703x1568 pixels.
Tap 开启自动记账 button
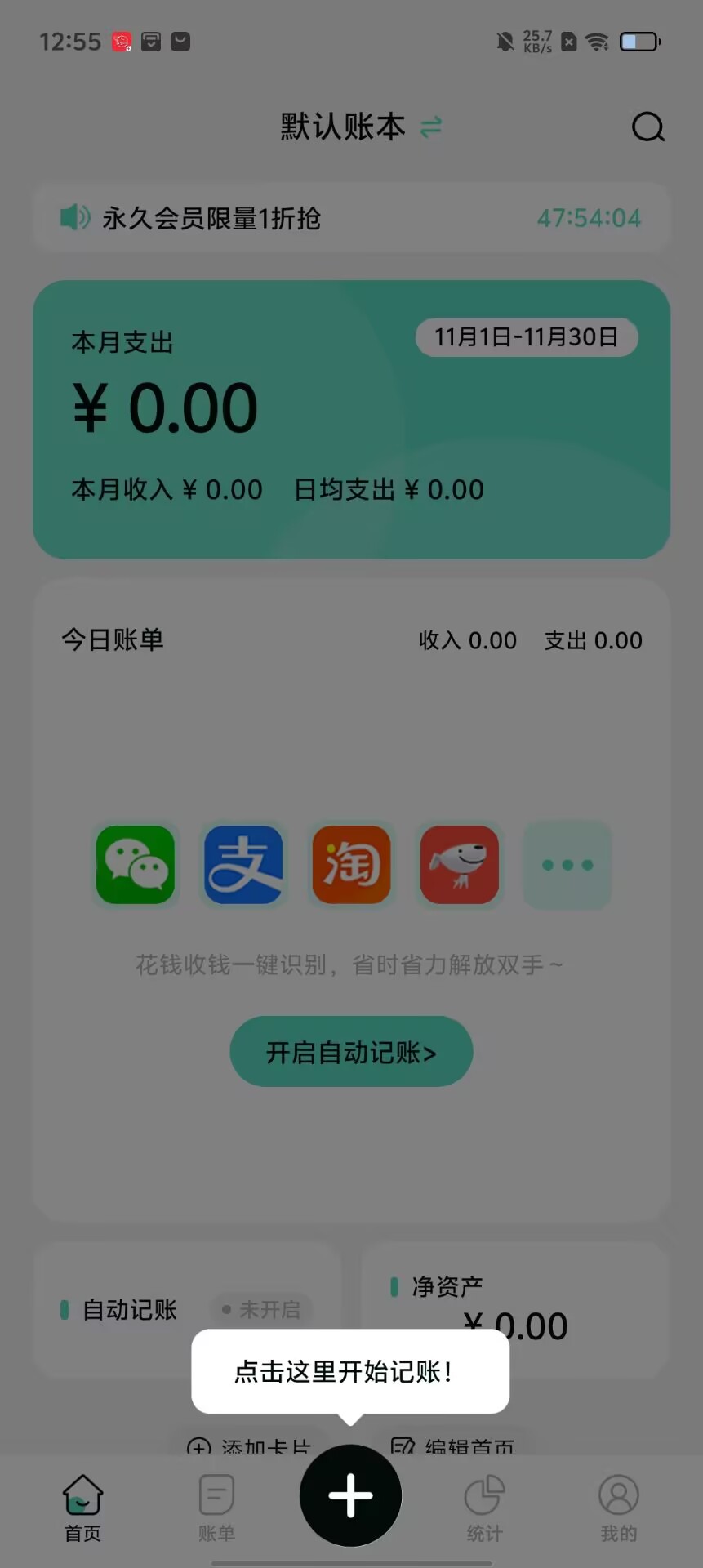351,1052
